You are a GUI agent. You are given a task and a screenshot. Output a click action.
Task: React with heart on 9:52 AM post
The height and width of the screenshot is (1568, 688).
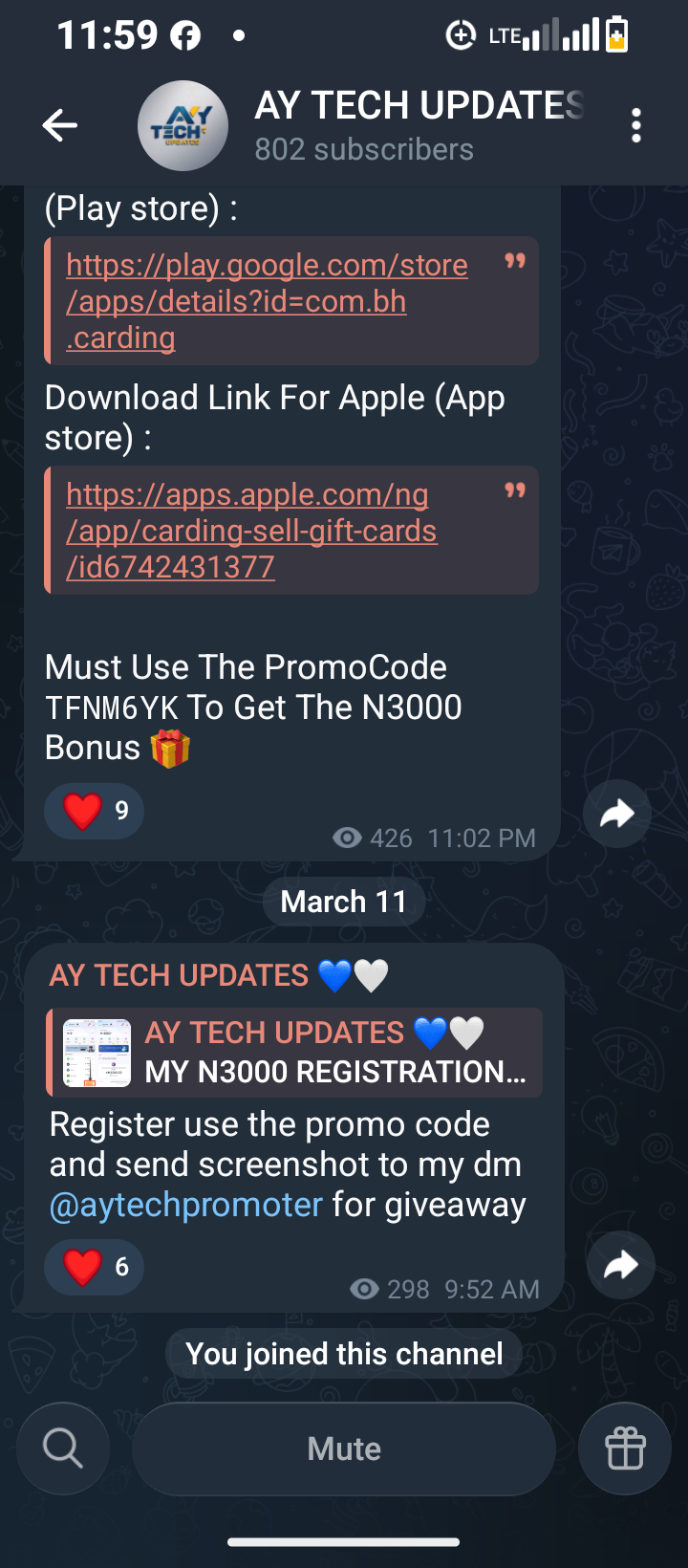pos(94,1267)
